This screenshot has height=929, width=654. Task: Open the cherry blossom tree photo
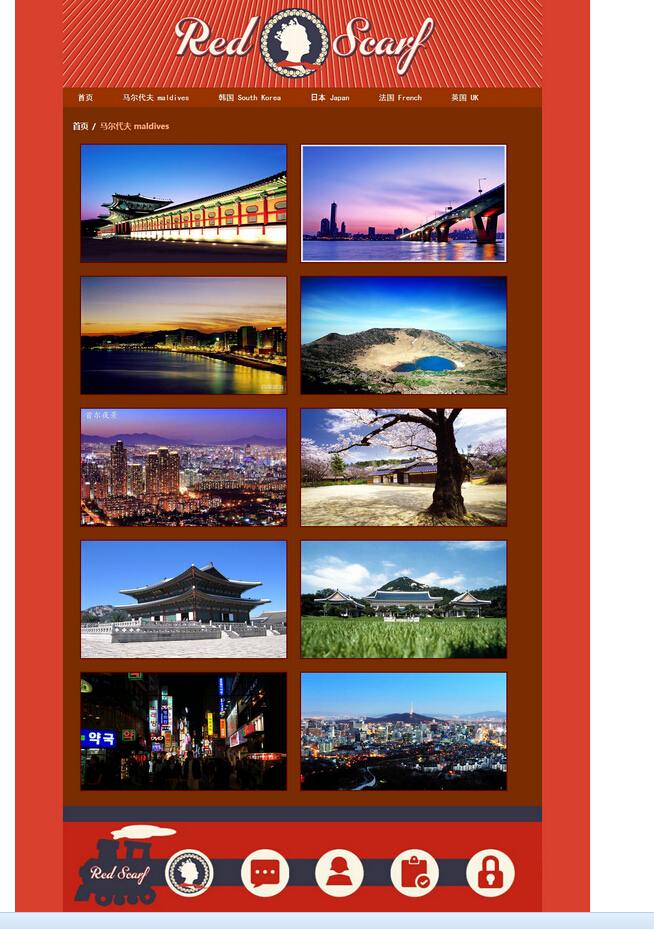click(403, 467)
